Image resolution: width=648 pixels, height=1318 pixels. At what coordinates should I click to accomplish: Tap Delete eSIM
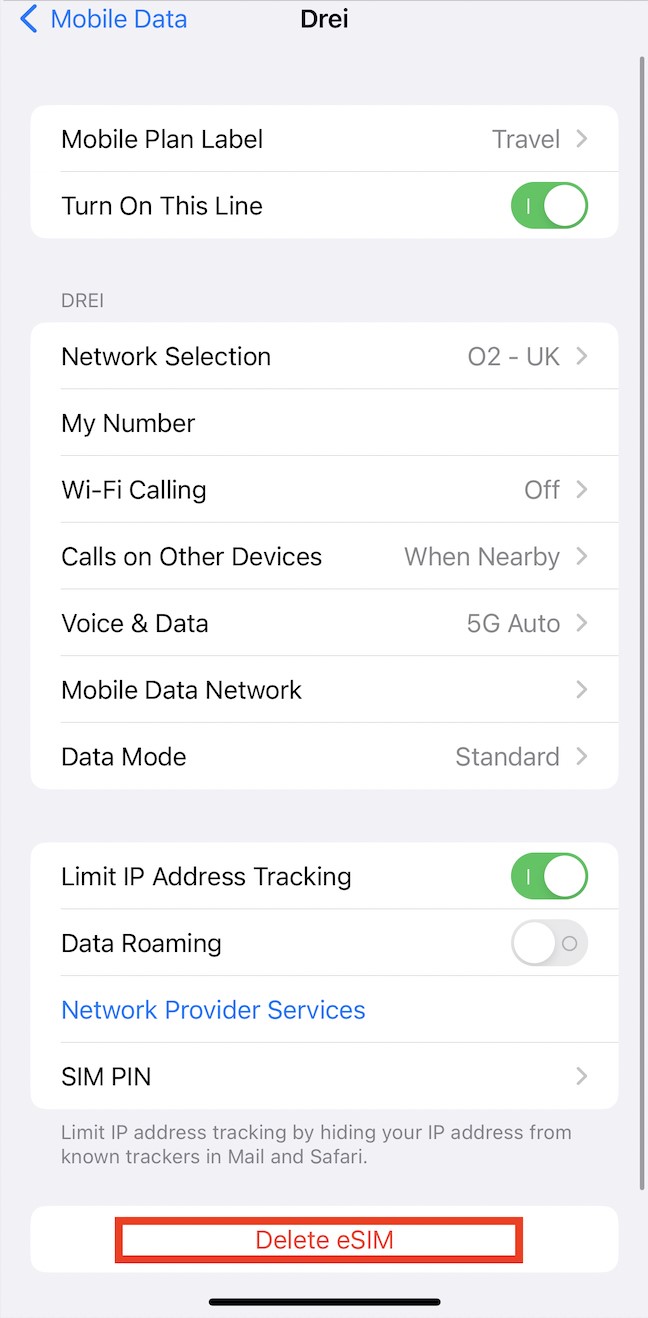point(324,1240)
